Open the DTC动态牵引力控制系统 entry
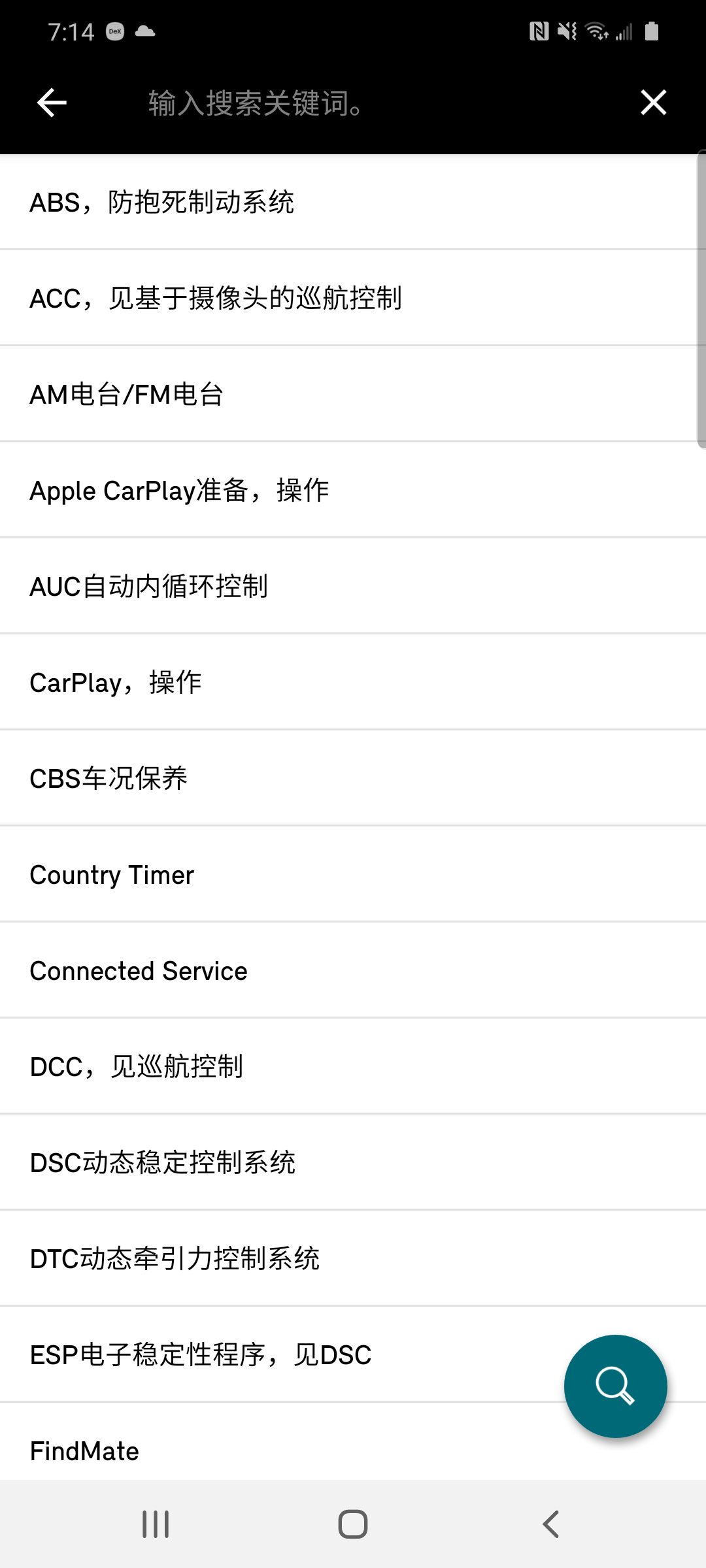 (x=175, y=1258)
